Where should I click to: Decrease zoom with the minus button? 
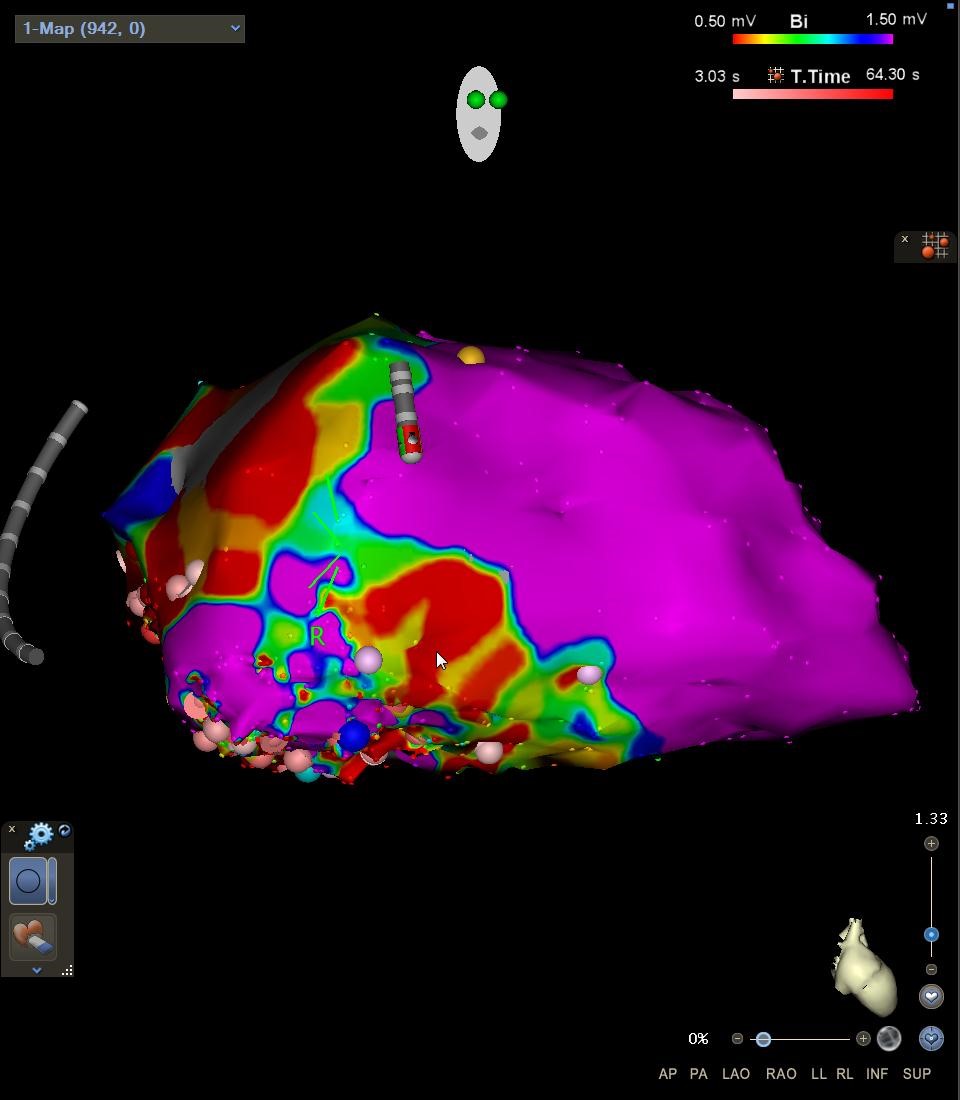[931, 970]
